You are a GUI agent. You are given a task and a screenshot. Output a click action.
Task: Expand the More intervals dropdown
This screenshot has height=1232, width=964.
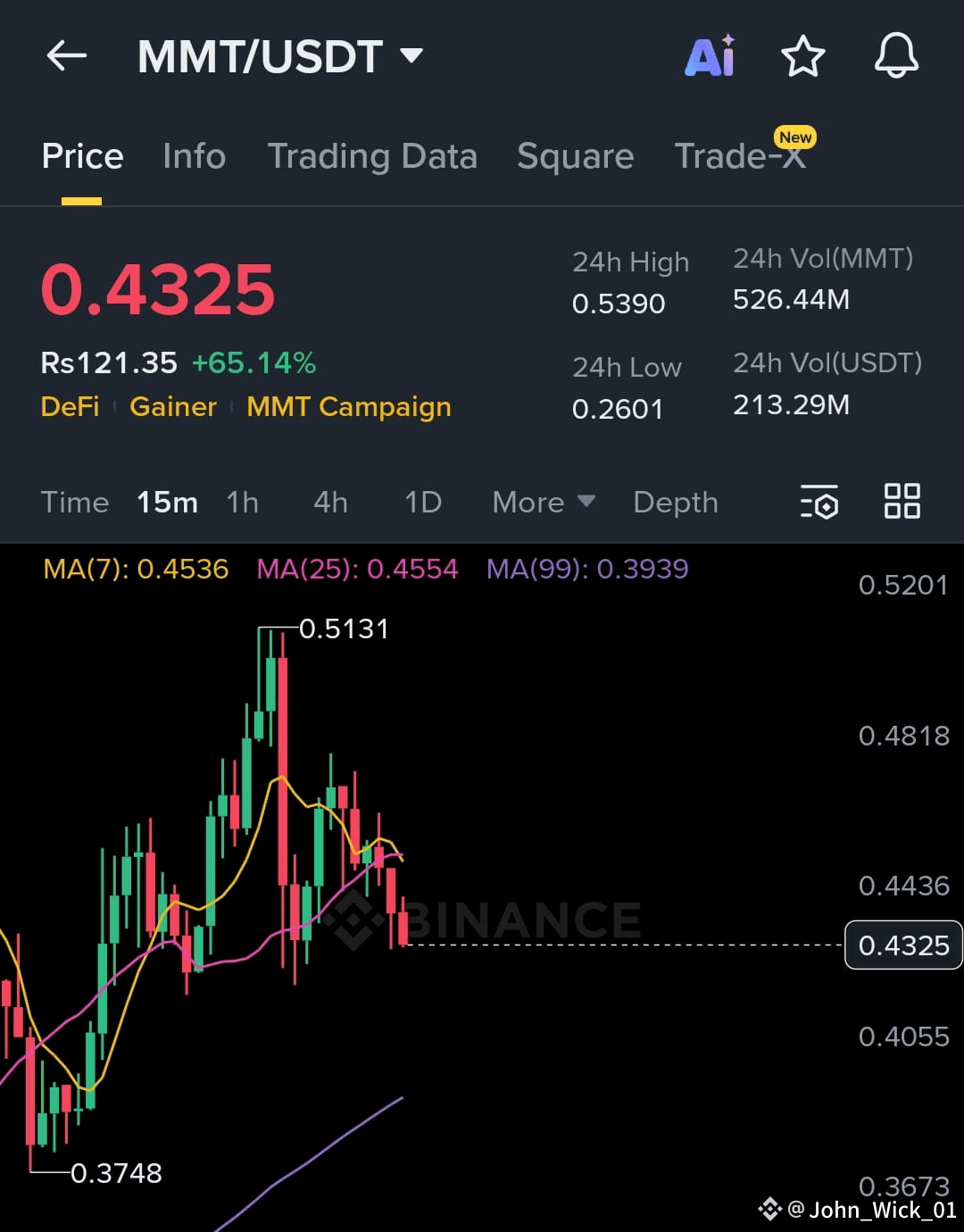coord(543,503)
